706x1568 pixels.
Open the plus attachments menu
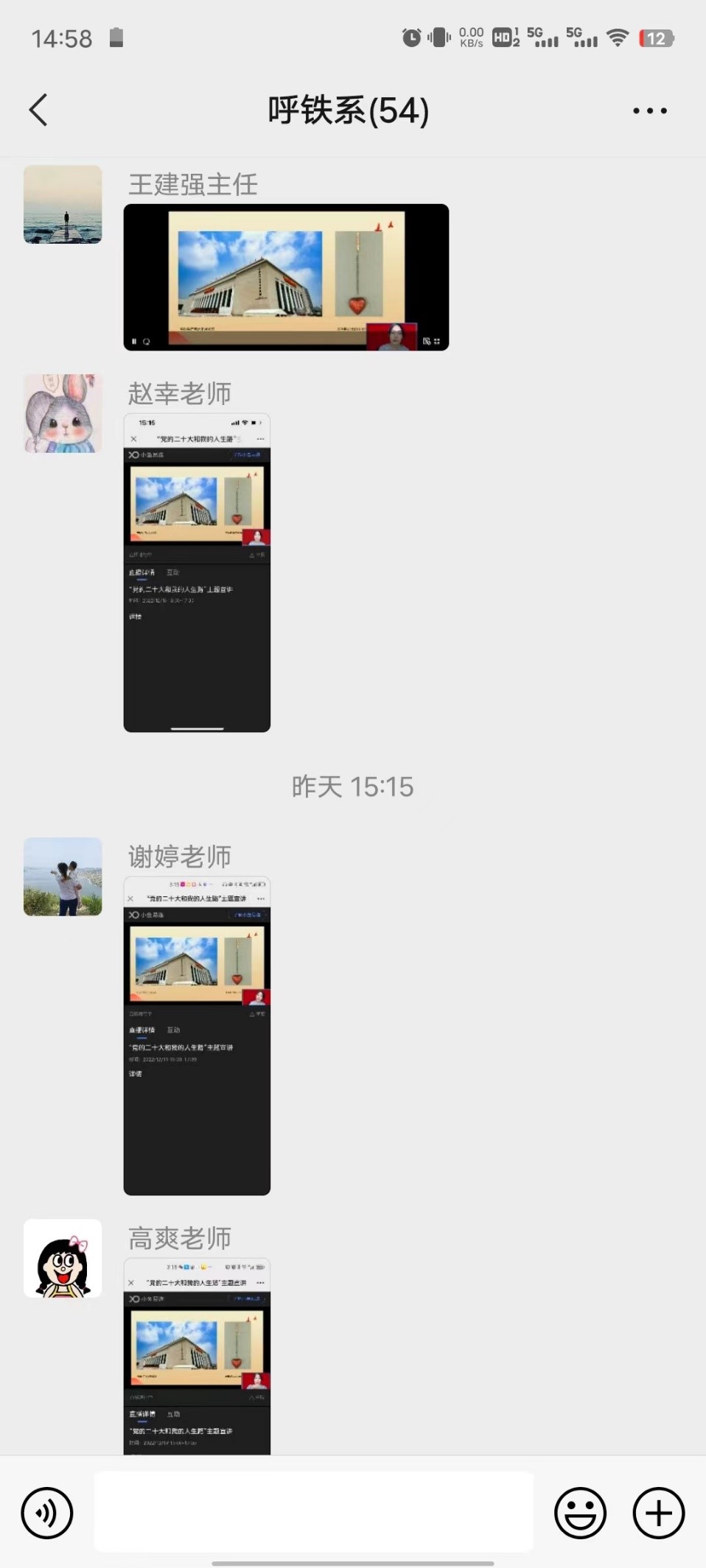pos(658,1513)
